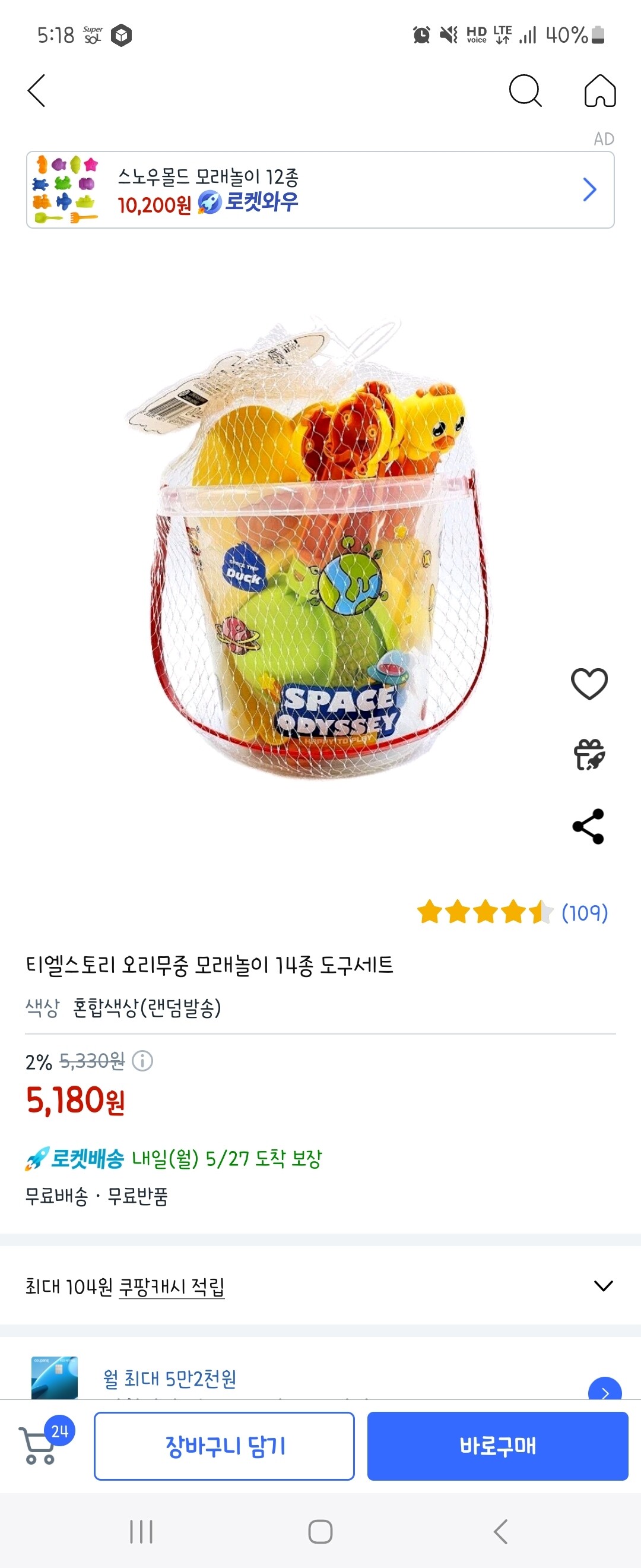
Task: Tap the search magnifier icon
Action: [524, 91]
